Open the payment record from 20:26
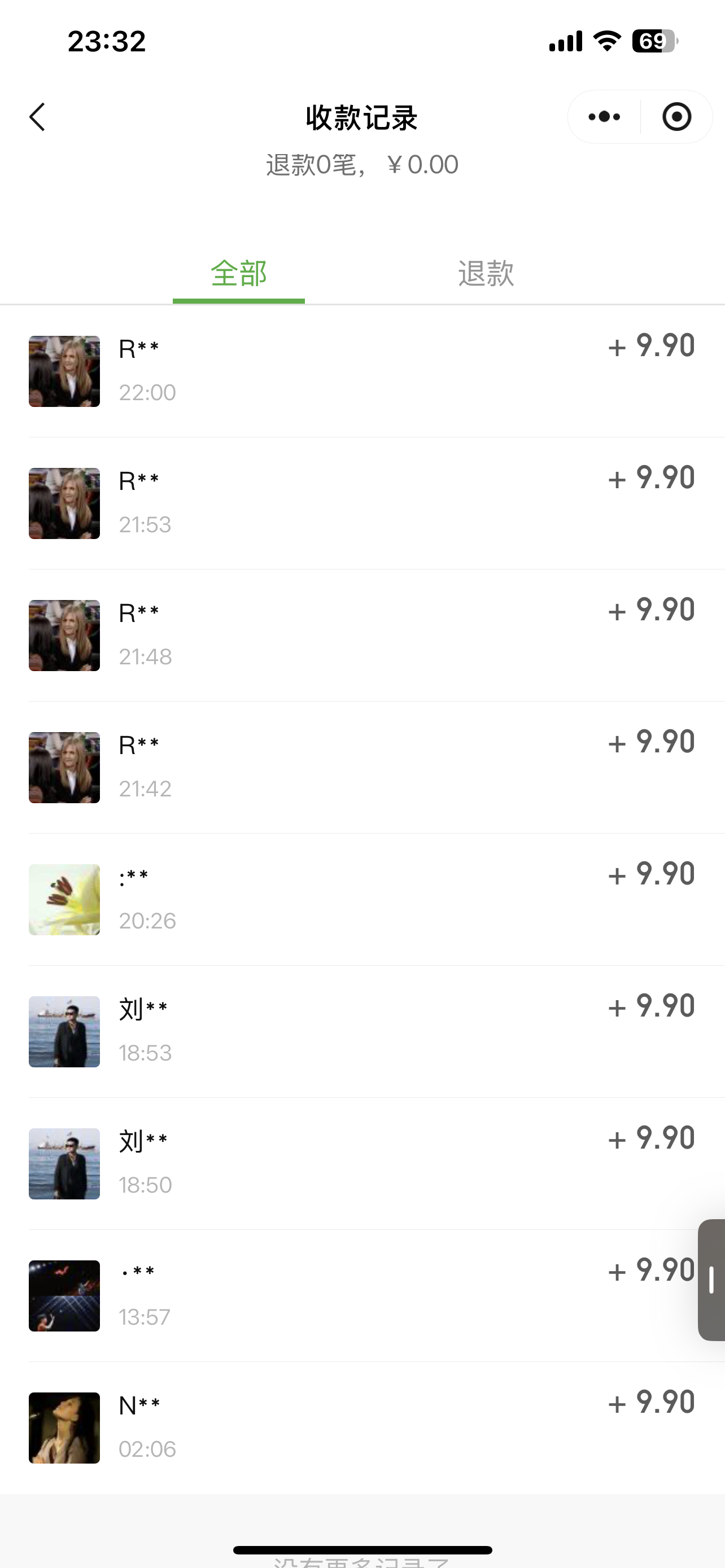 pos(362,899)
